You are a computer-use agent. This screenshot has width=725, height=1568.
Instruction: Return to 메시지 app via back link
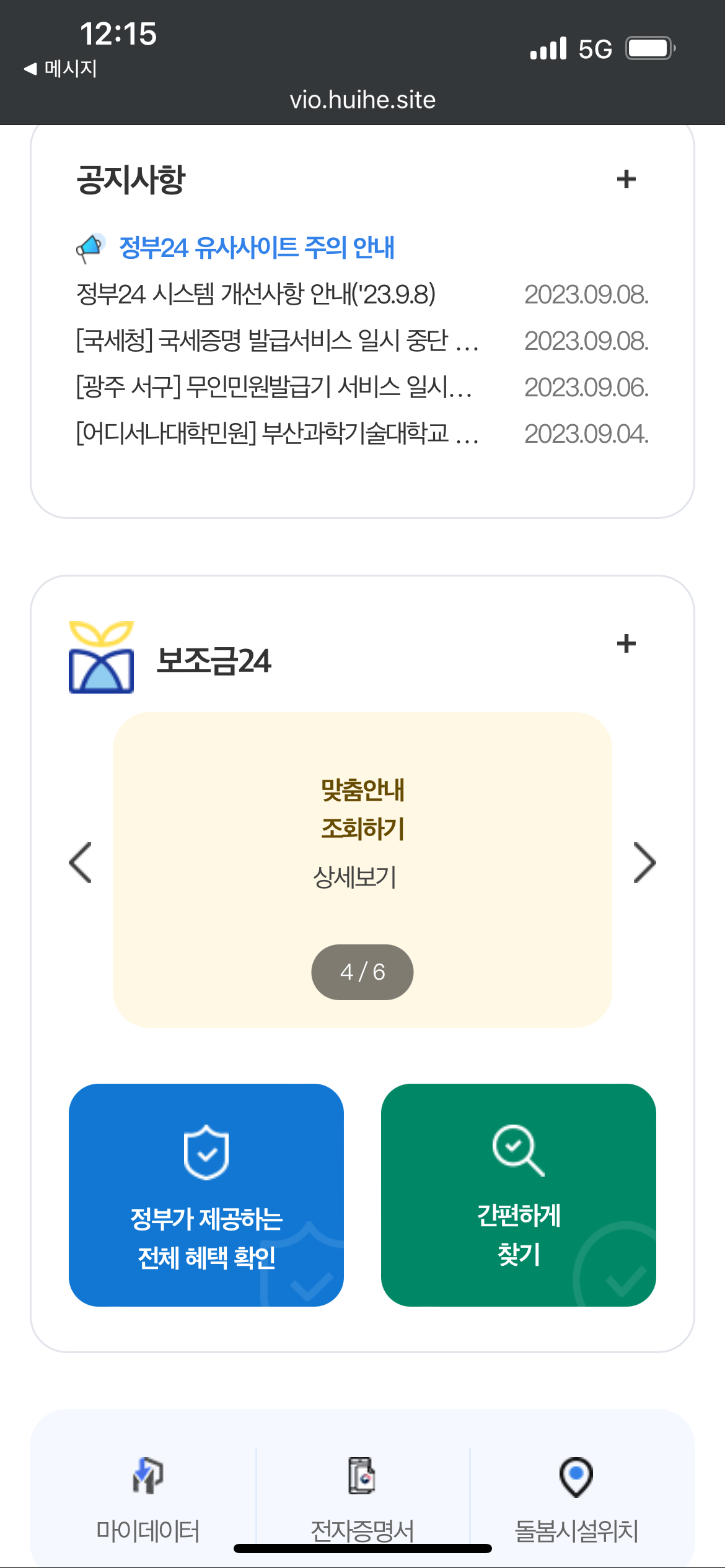point(60,69)
